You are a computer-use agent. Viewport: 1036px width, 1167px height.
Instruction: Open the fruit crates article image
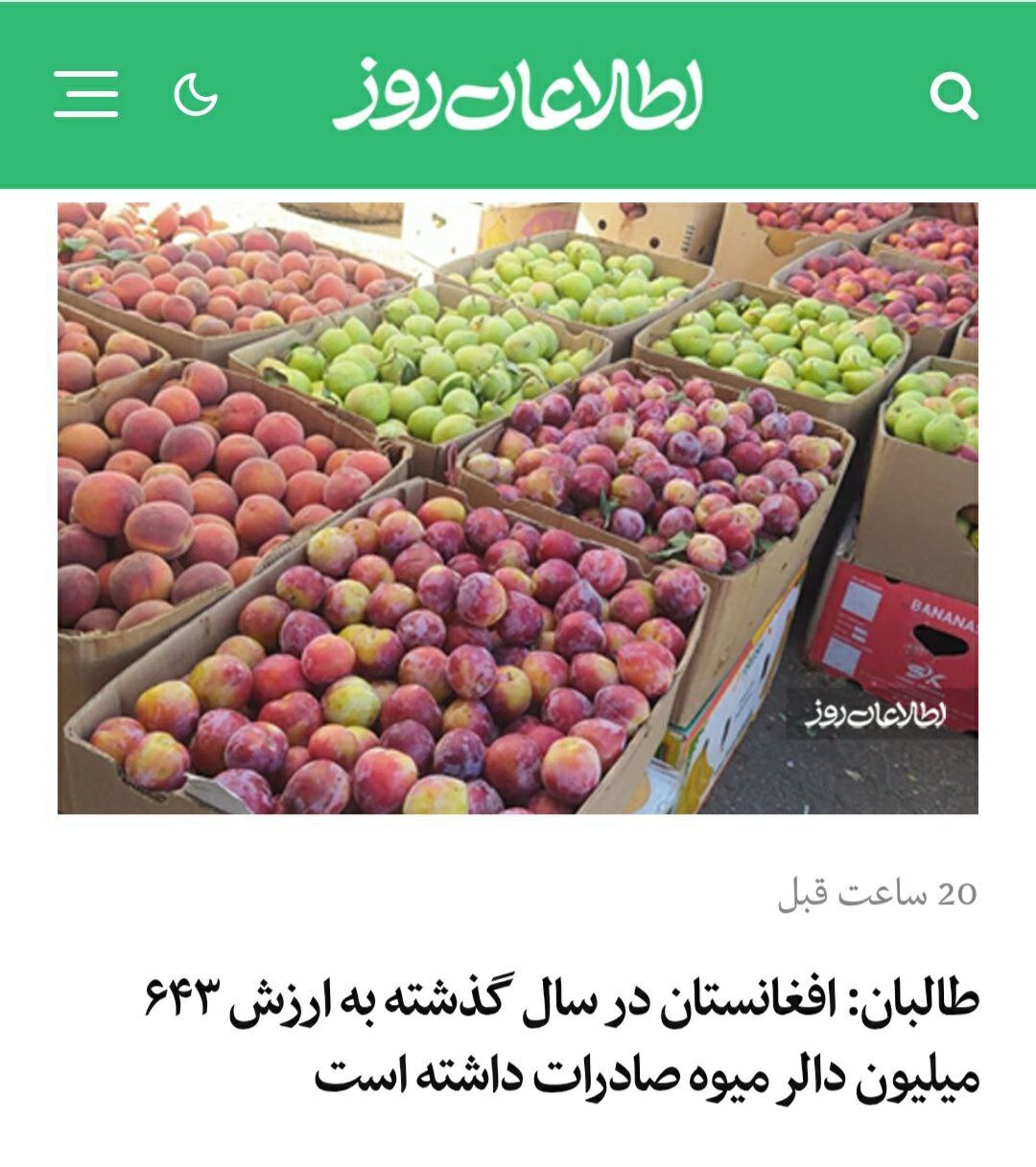518,508
